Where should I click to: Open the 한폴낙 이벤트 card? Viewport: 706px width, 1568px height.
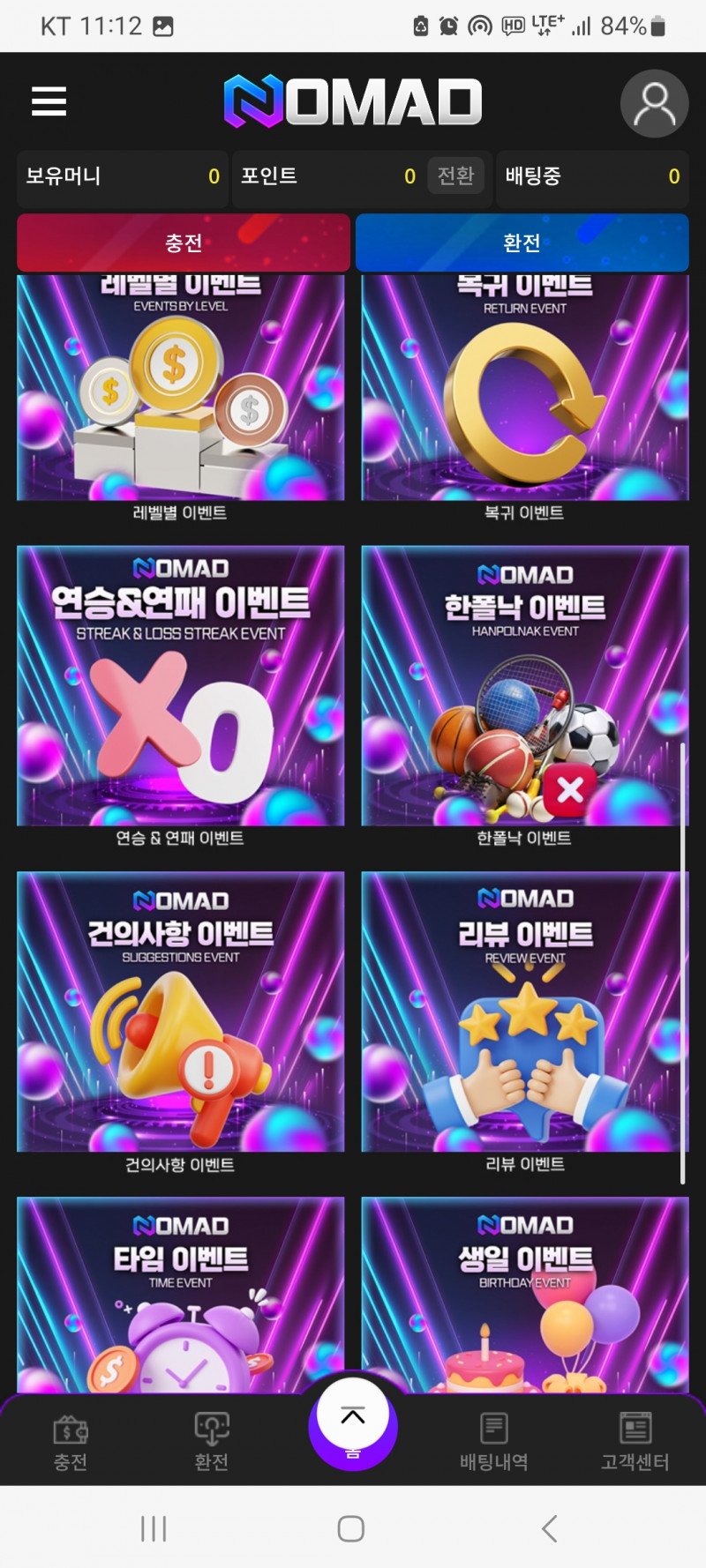524,688
